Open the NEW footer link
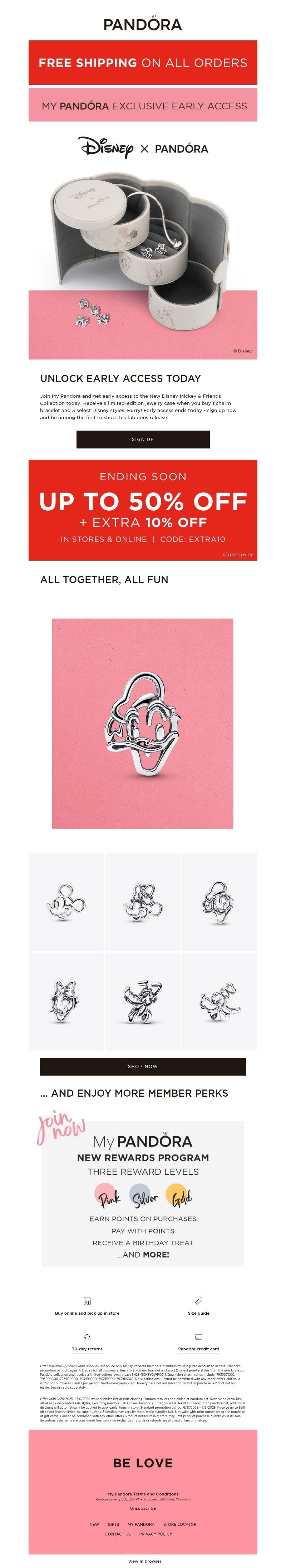 click(94, 1524)
